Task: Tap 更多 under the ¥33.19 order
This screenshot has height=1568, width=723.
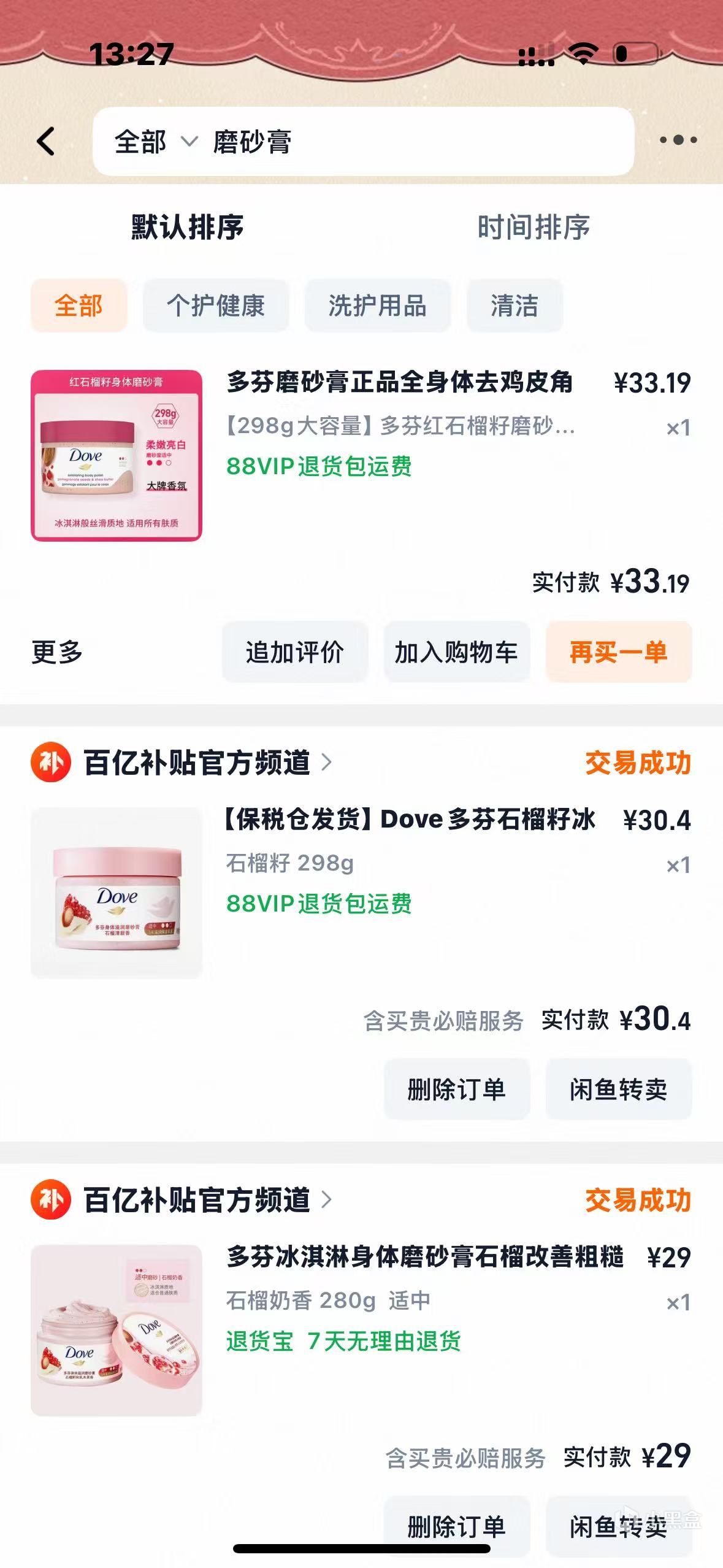Action: (57, 652)
